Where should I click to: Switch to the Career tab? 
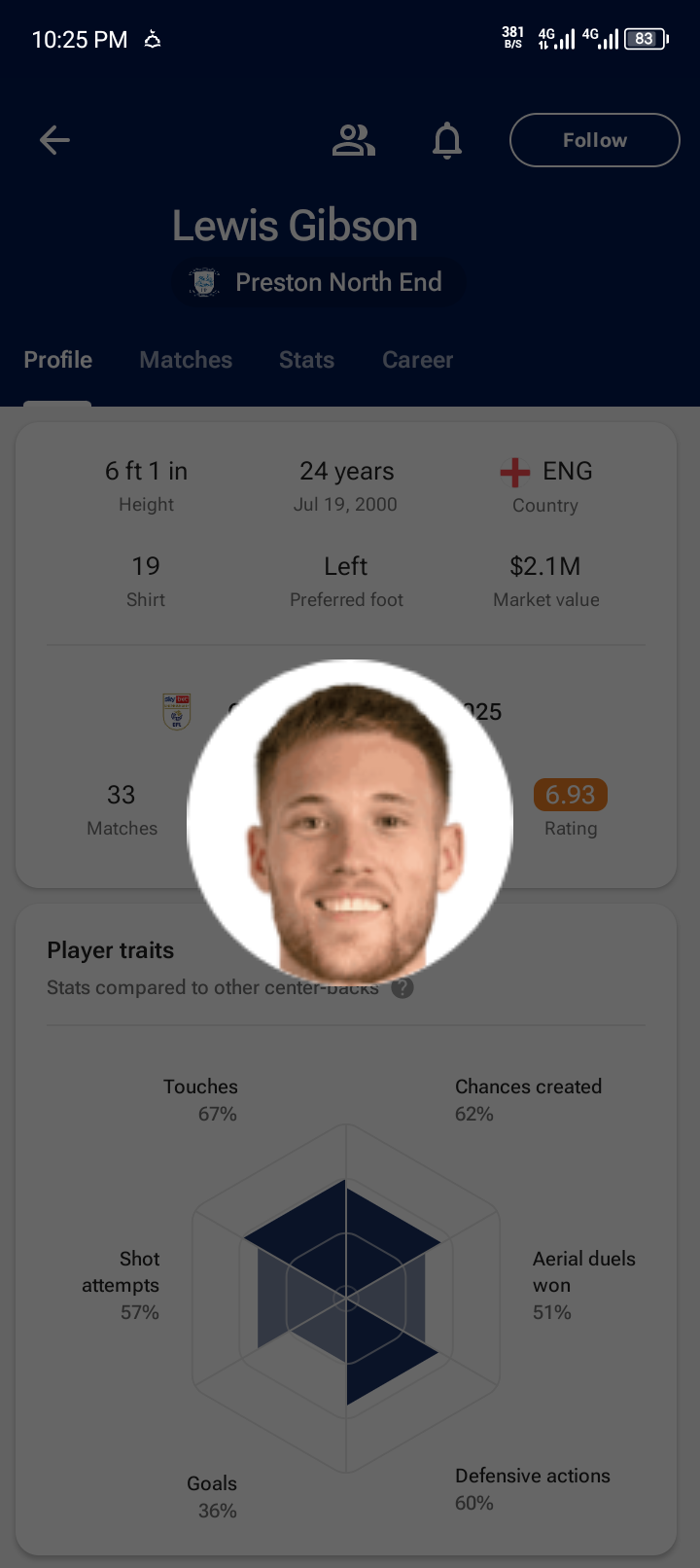(417, 360)
